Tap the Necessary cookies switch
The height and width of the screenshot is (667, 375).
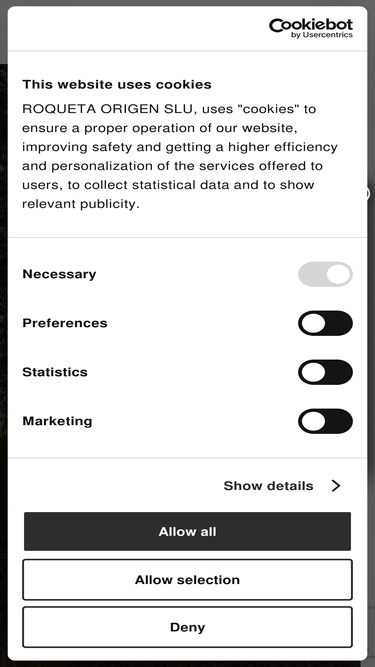[325, 274]
